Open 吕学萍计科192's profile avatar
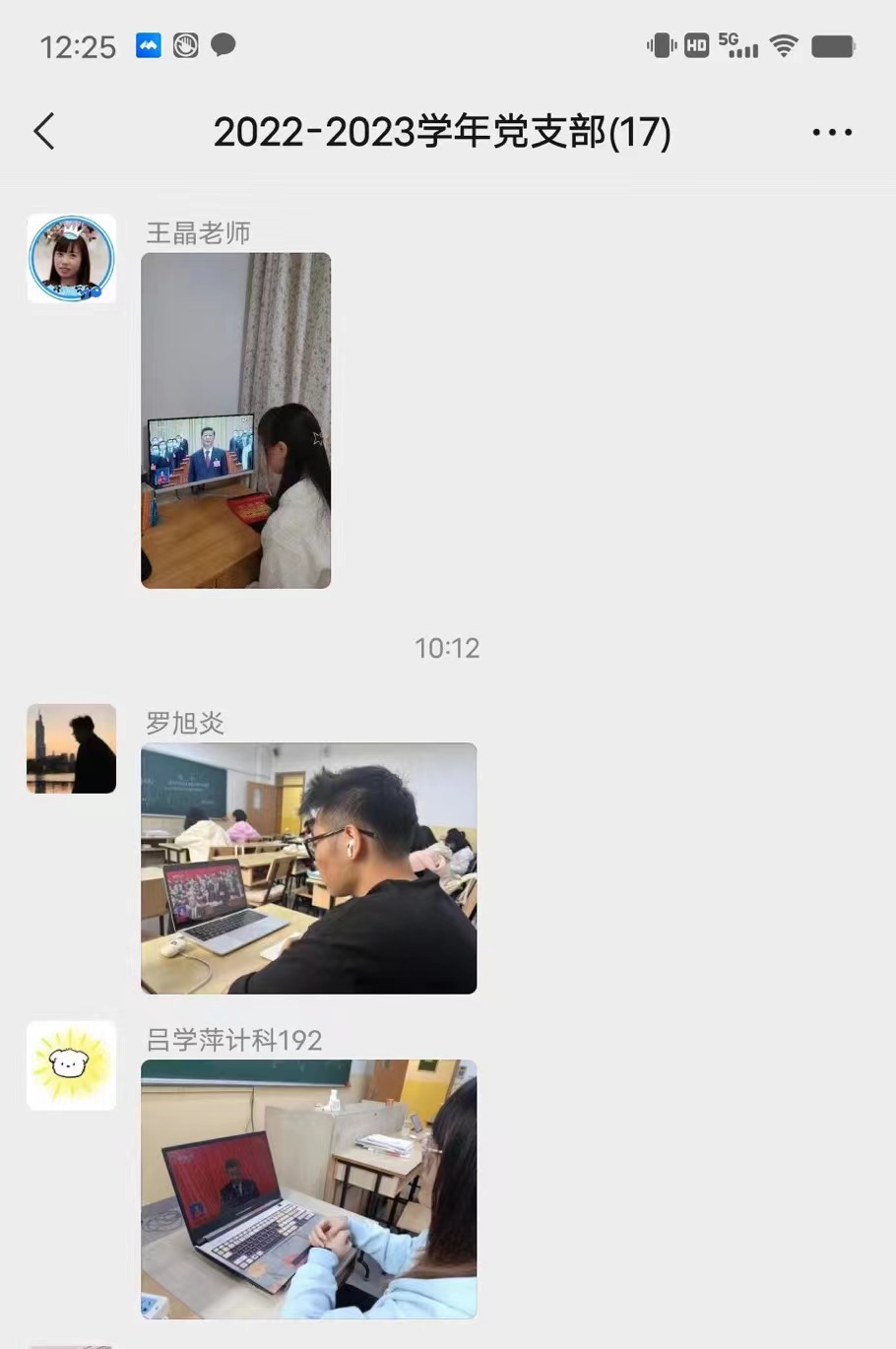This screenshot has width=896, height=1349. tap(71, 1064)
